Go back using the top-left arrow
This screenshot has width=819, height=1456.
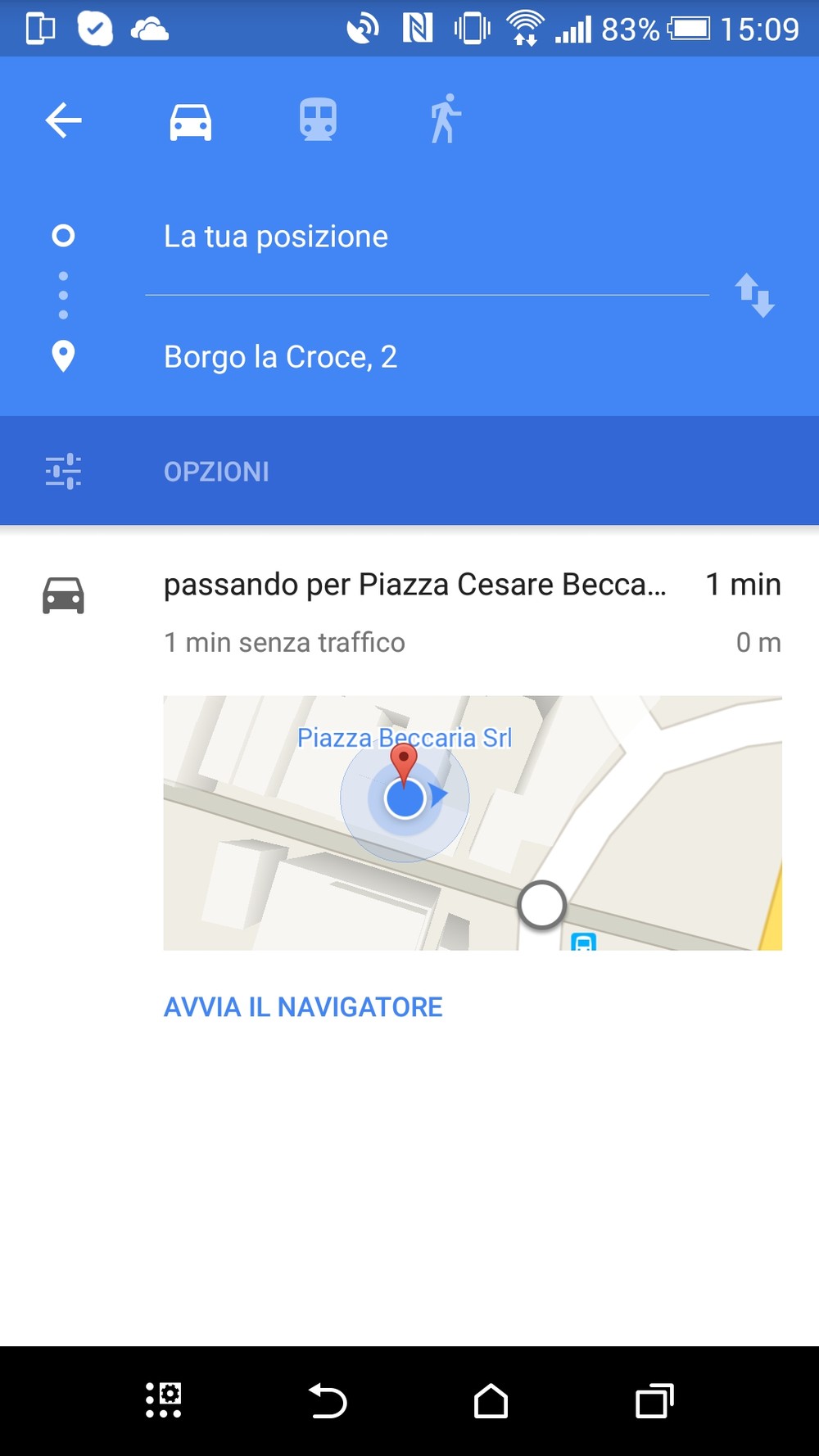tap(63, 120)
